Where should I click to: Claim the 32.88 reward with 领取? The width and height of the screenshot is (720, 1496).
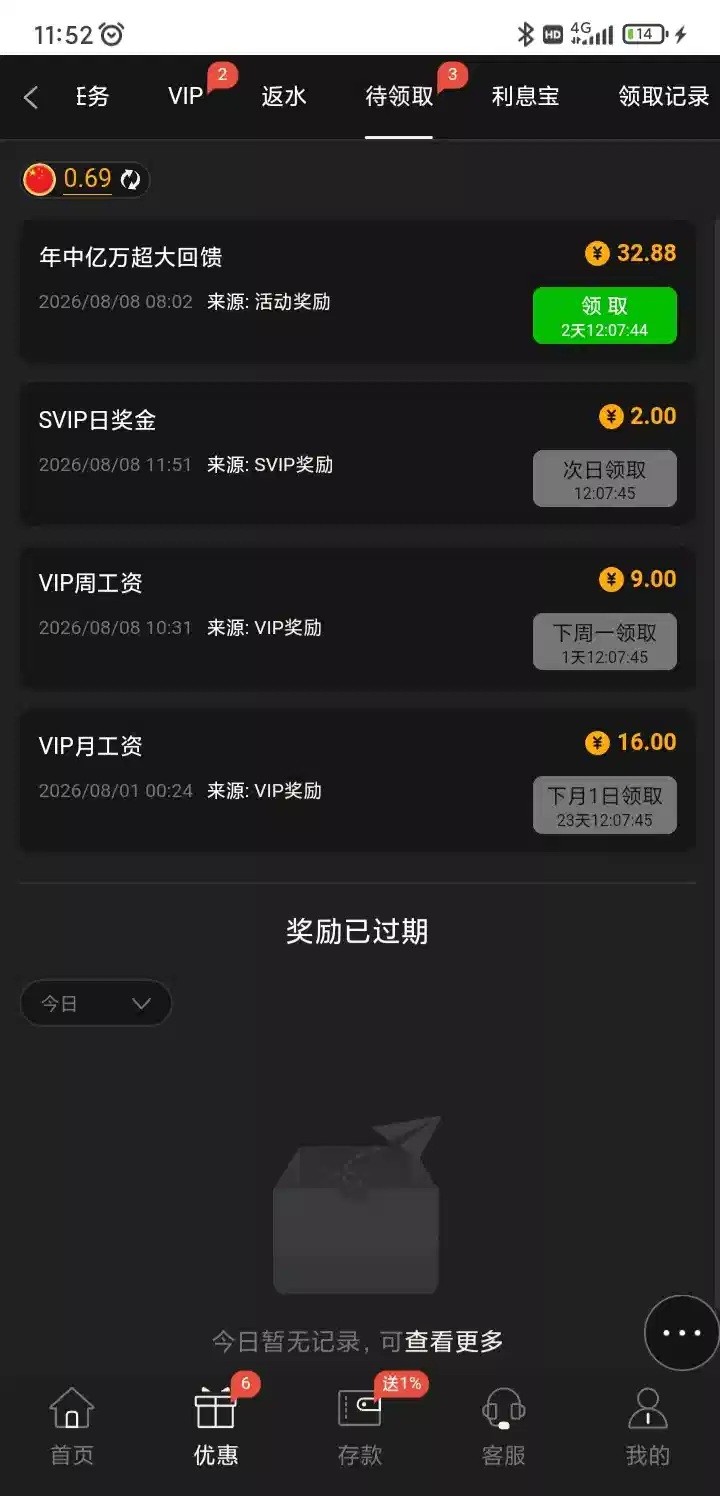pos(604,315)
